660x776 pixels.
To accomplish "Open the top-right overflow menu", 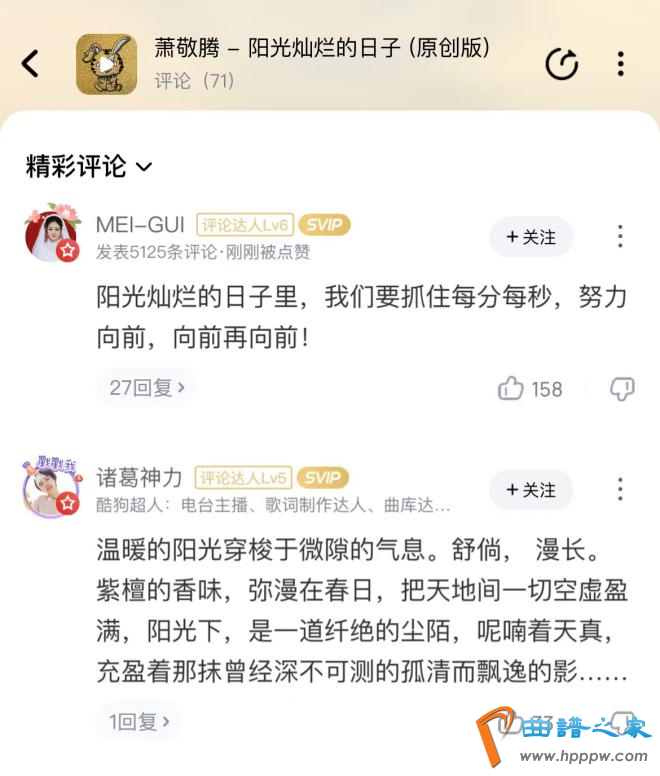I will [621, 65].
